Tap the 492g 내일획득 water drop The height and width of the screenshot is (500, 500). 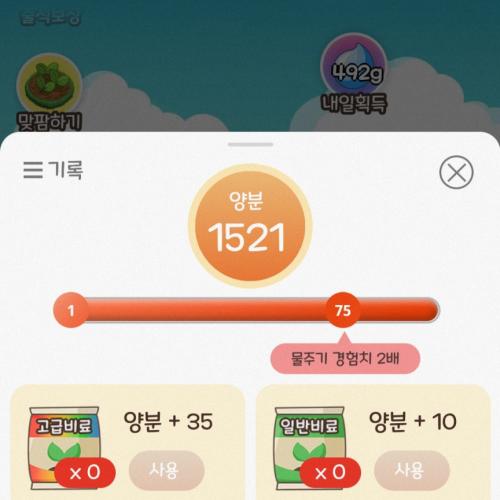tap(354, 73)
